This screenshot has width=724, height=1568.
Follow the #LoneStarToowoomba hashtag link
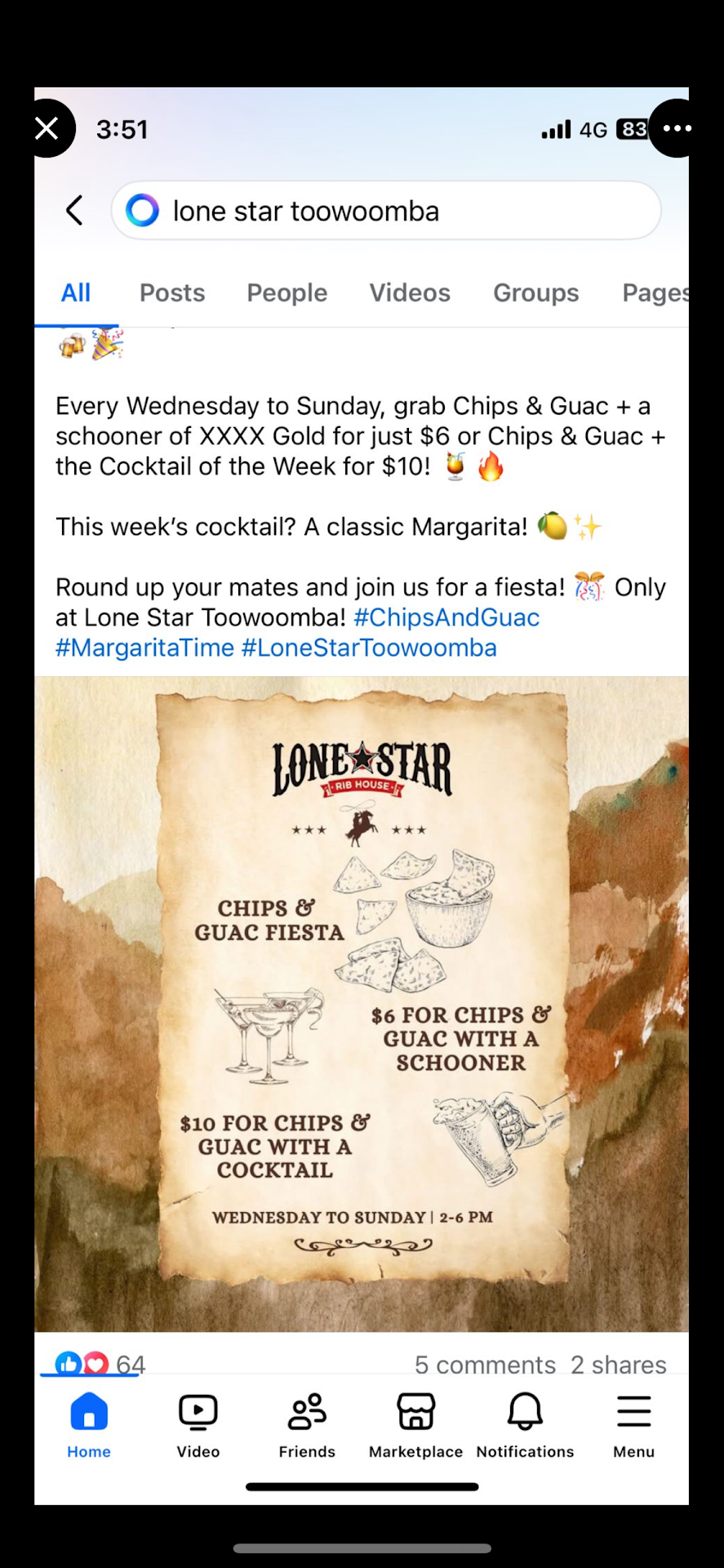pos(369,648)
